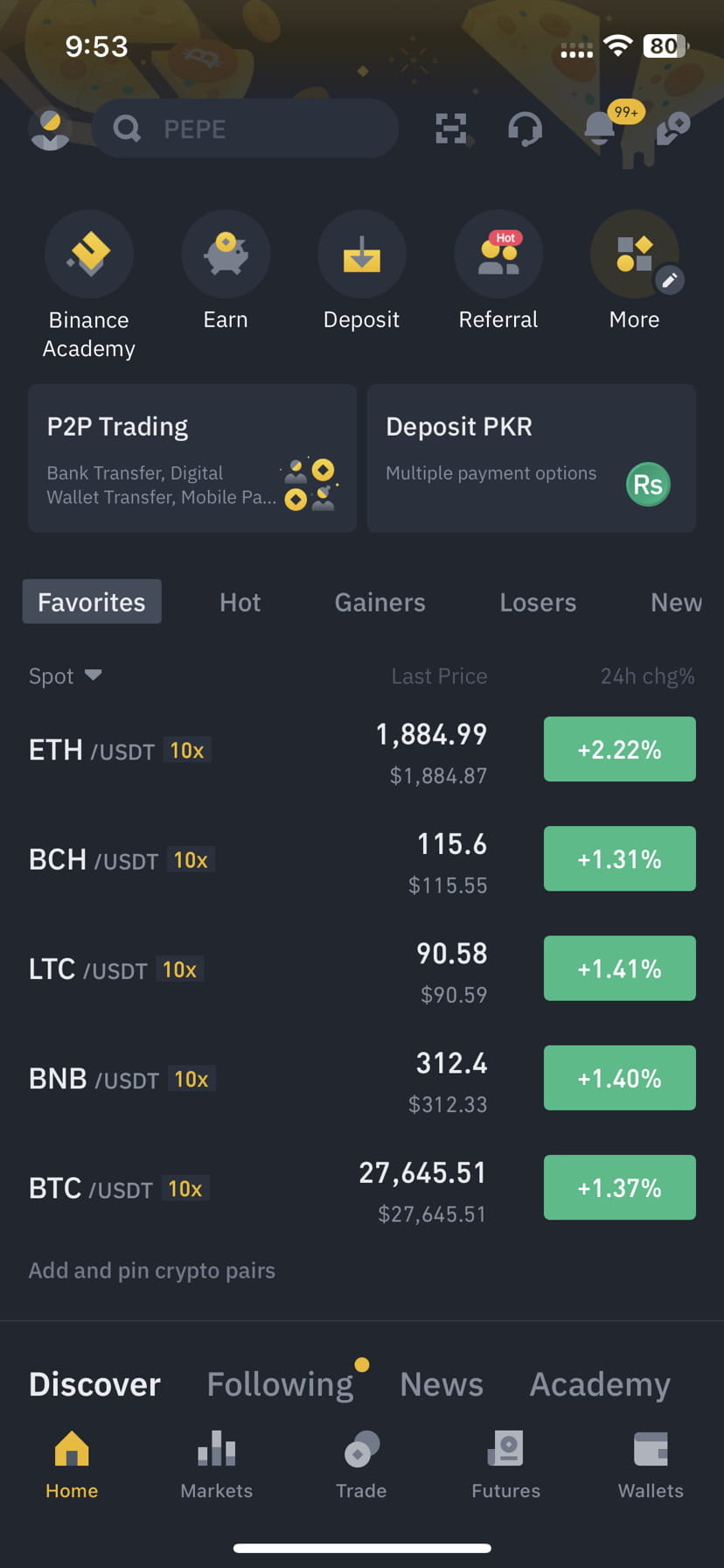Open the Deposit shortcut

361,255
